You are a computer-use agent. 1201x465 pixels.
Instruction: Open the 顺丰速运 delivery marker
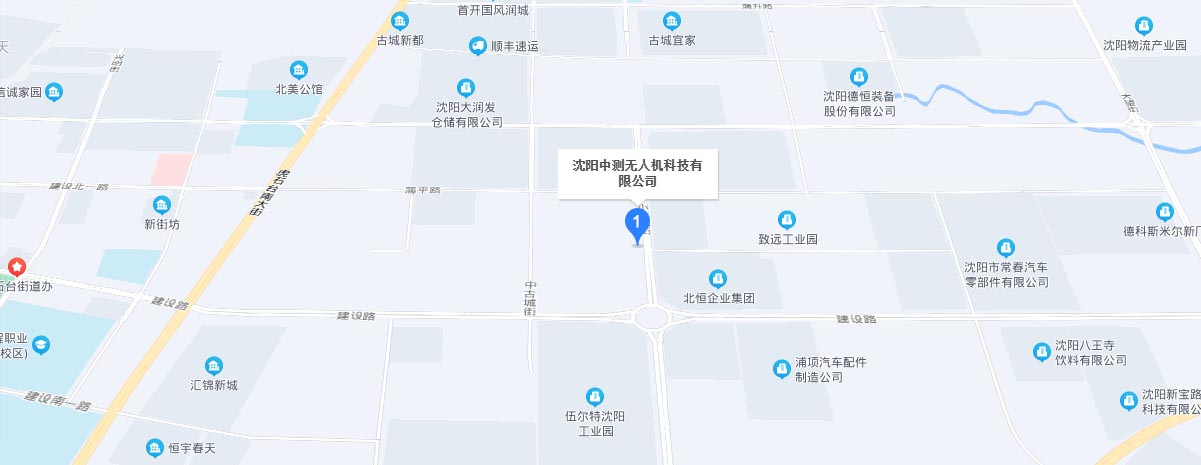(x=478, y=45)
